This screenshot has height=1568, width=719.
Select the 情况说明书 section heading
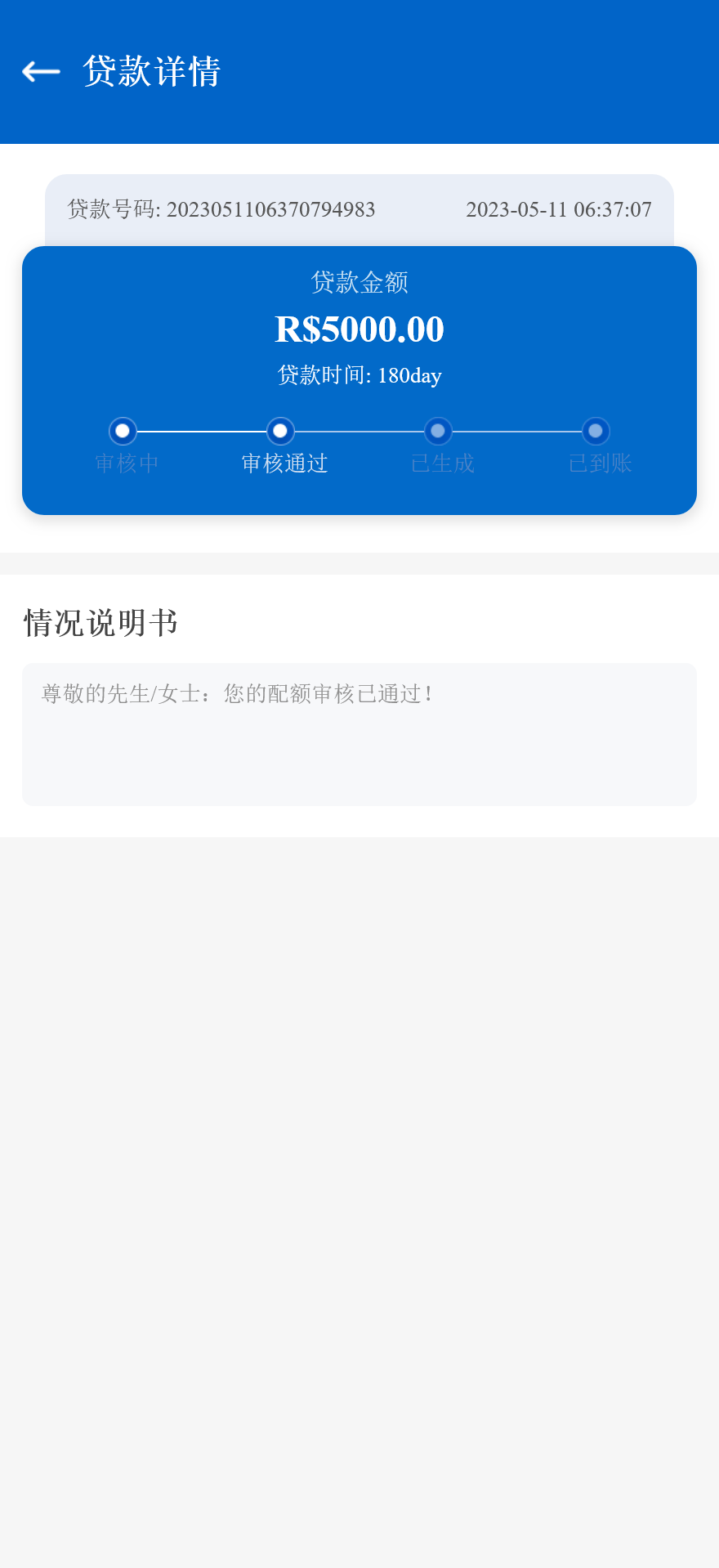[100, 622]
